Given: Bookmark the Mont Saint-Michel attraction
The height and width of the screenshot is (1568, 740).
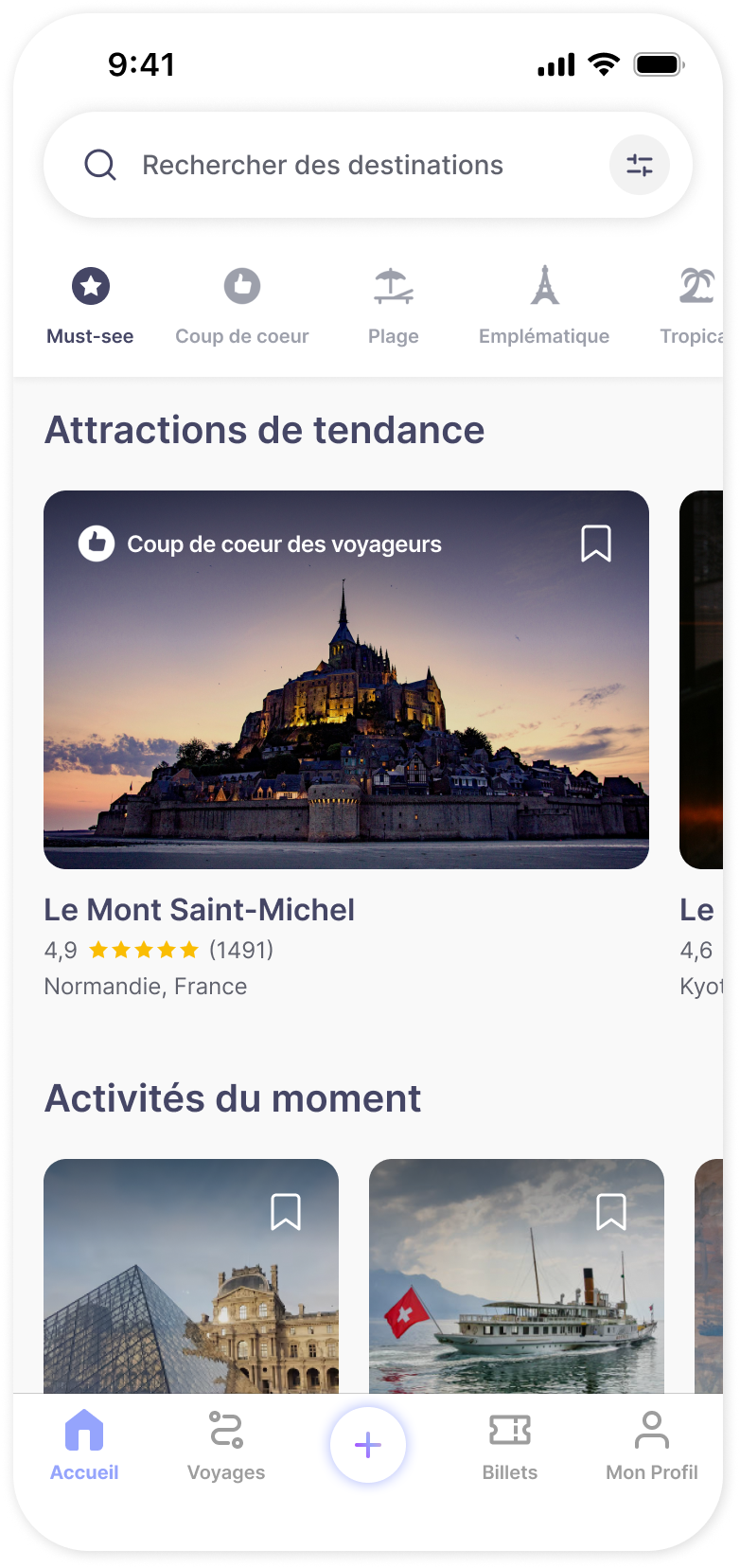Looking at the screenshot, I should coord(595,543).
